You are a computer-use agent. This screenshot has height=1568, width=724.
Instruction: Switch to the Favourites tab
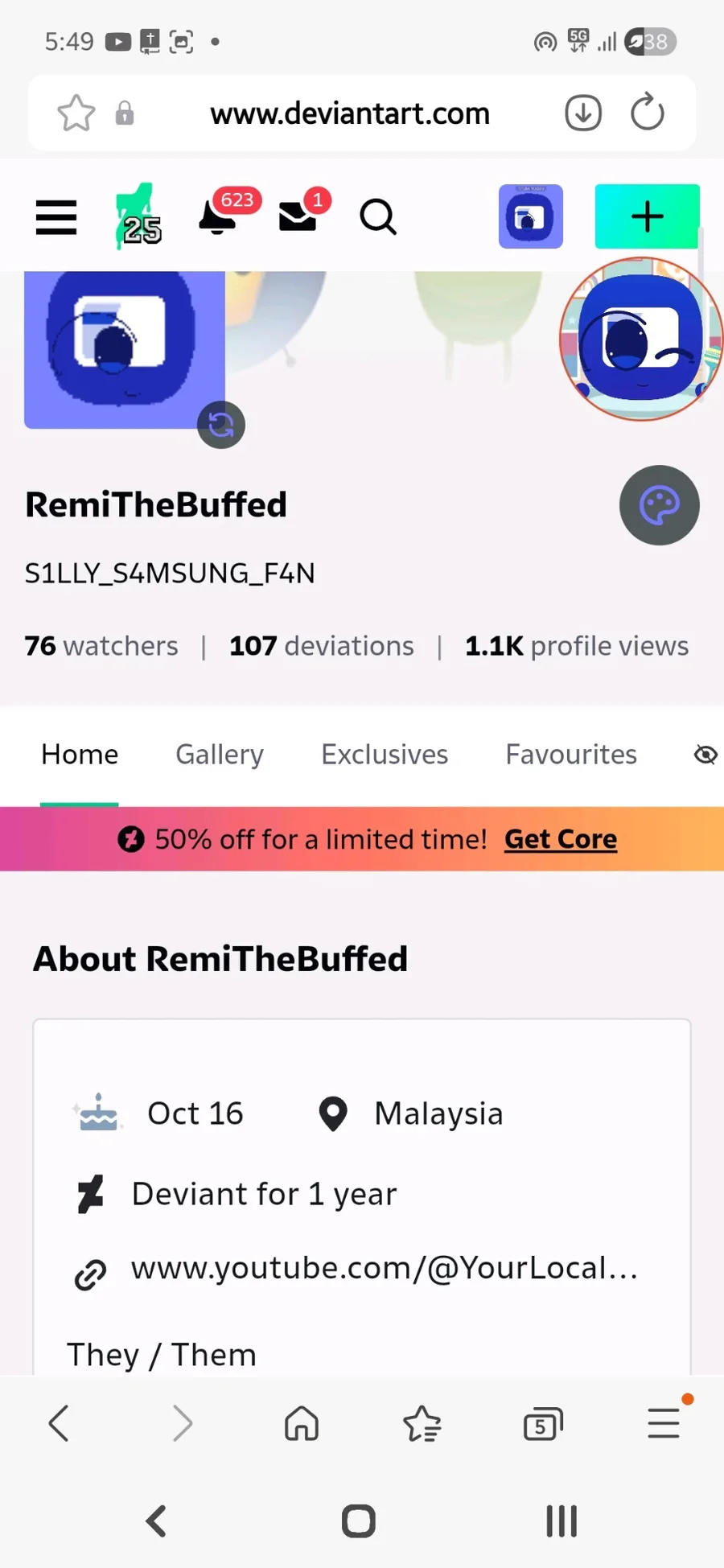pos(571,755)
